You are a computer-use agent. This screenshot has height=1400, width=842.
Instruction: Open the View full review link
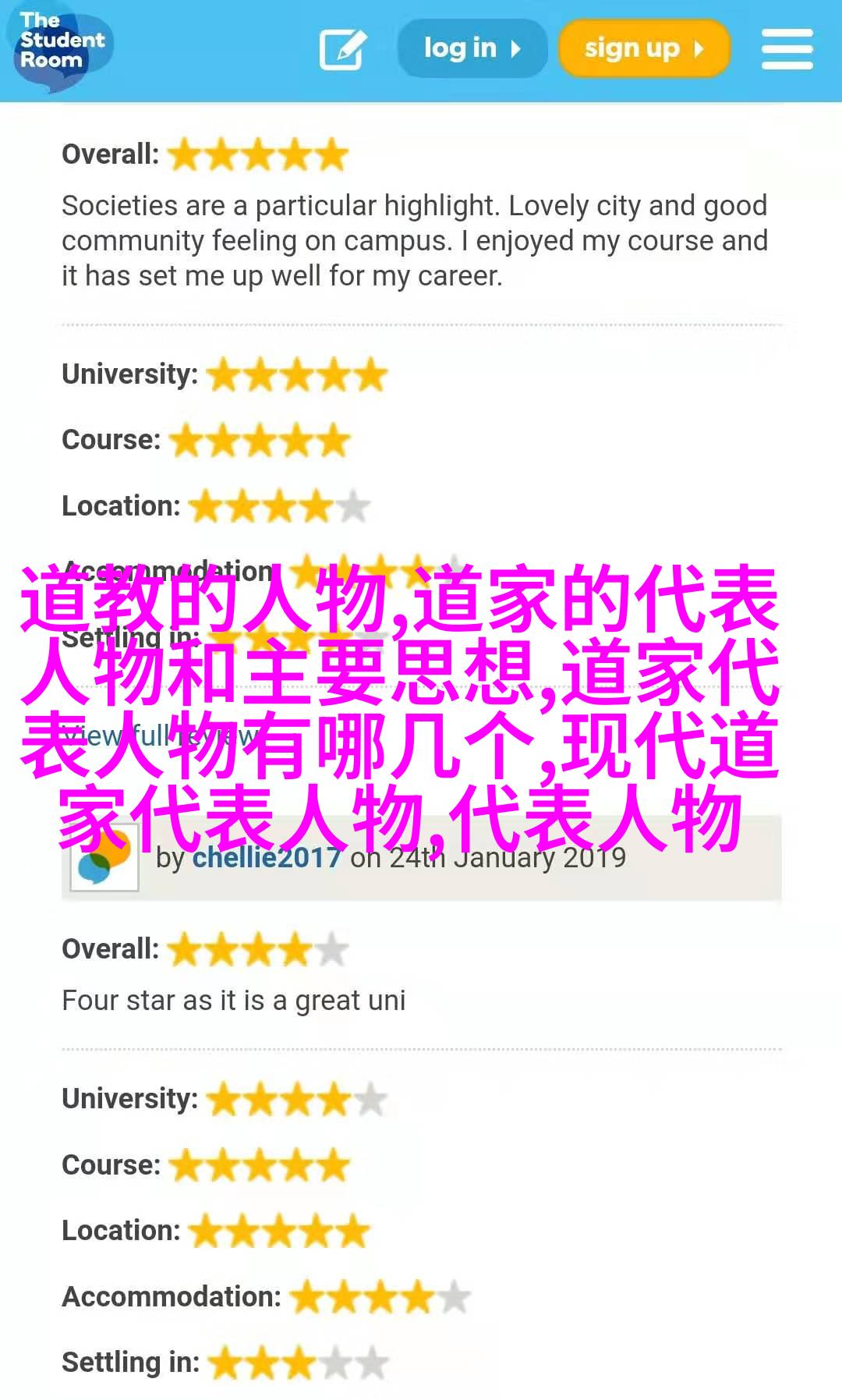160,735
